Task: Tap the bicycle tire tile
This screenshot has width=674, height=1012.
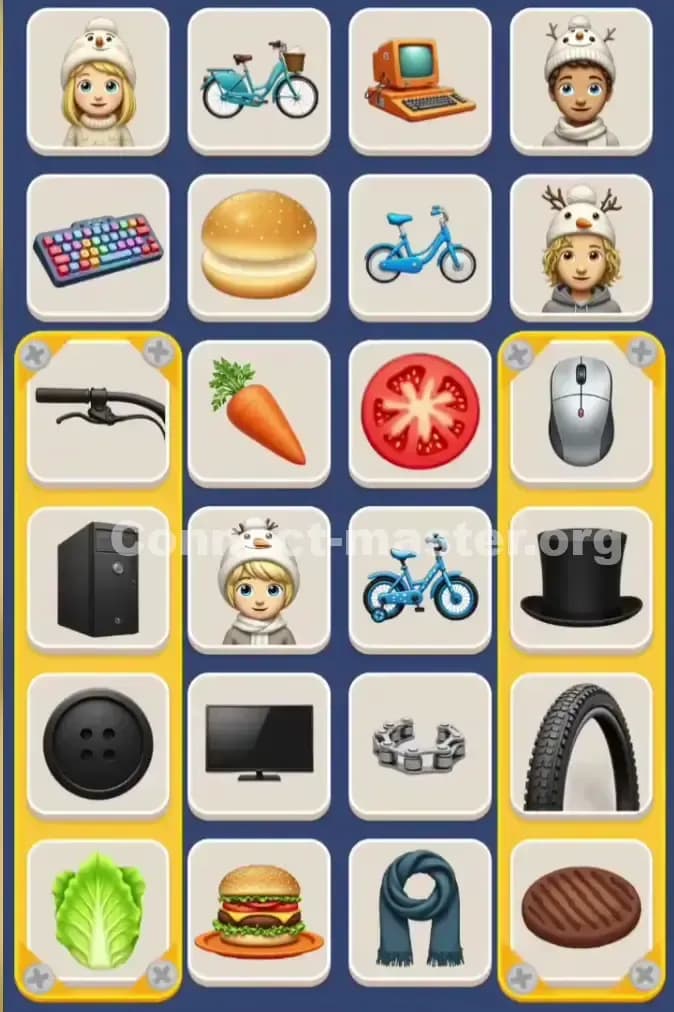Action: coord(581,745)
